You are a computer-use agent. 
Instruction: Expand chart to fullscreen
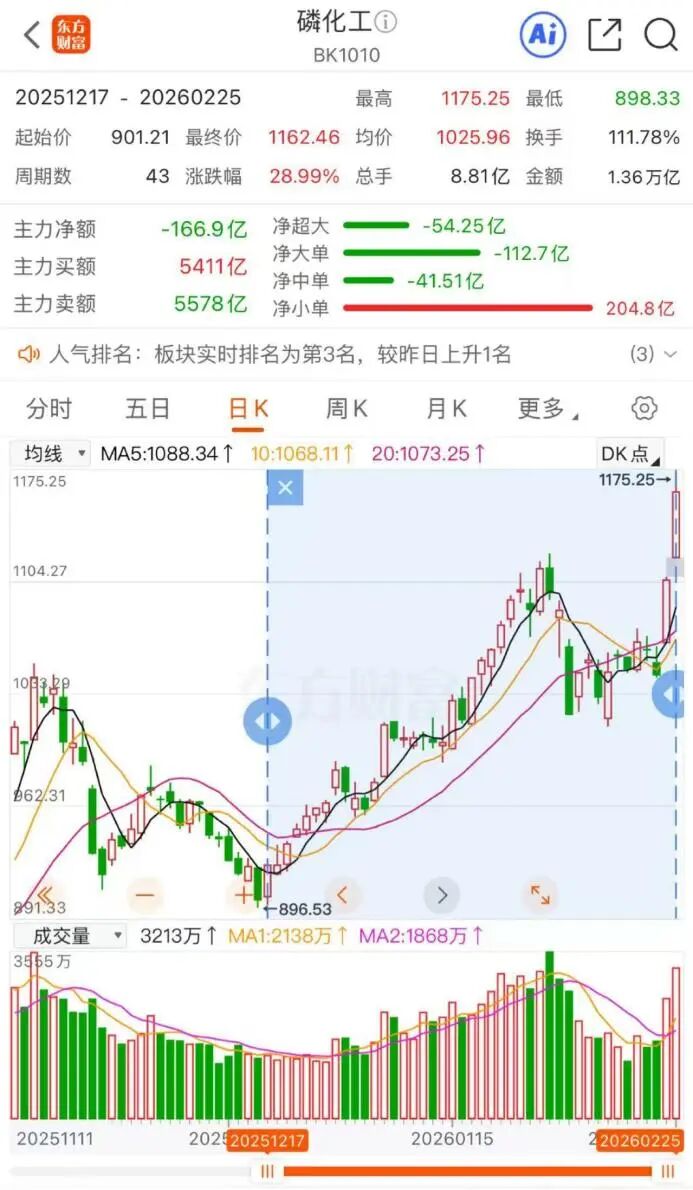pos(539,894)
